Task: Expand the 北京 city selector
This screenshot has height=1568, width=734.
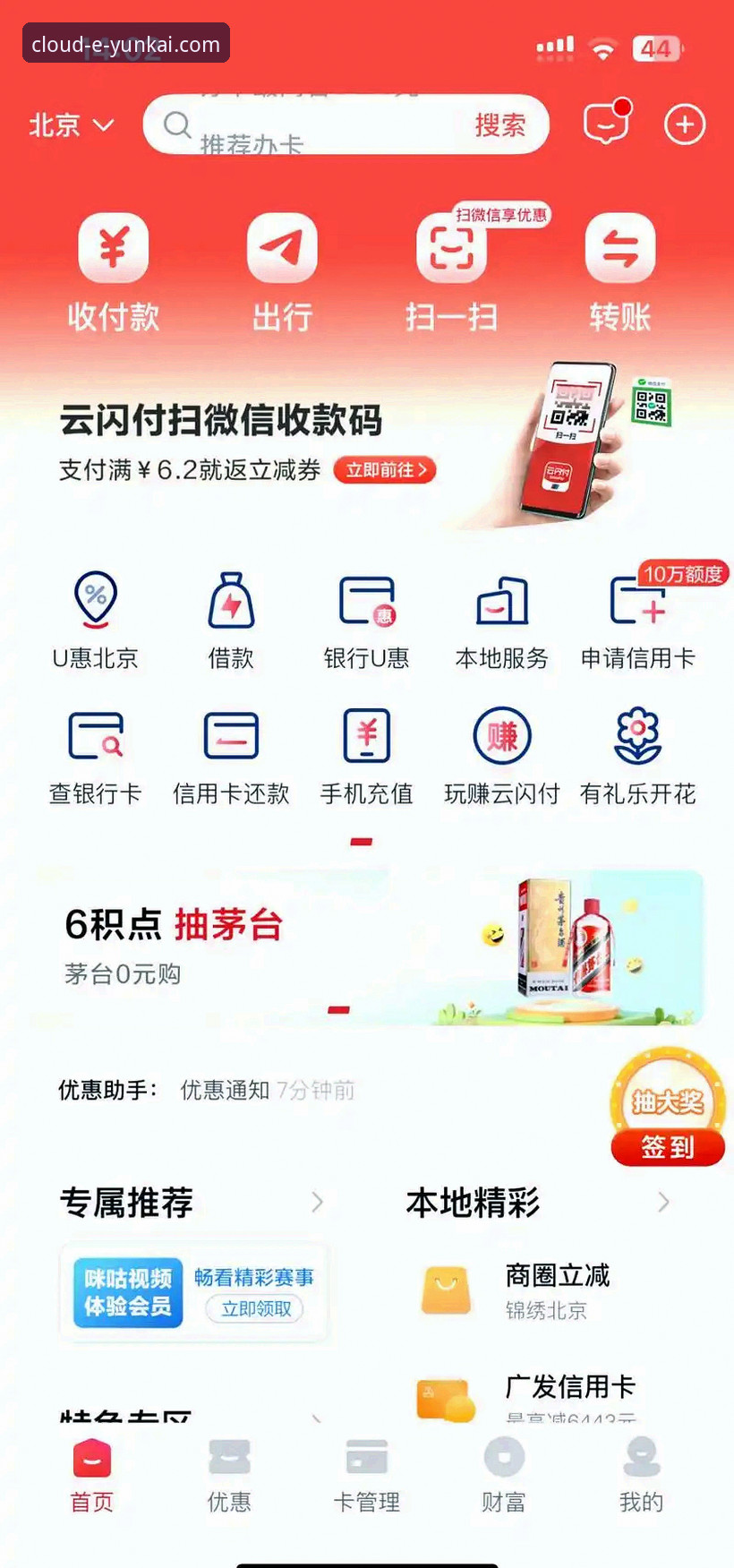Action: pos(72,125)
